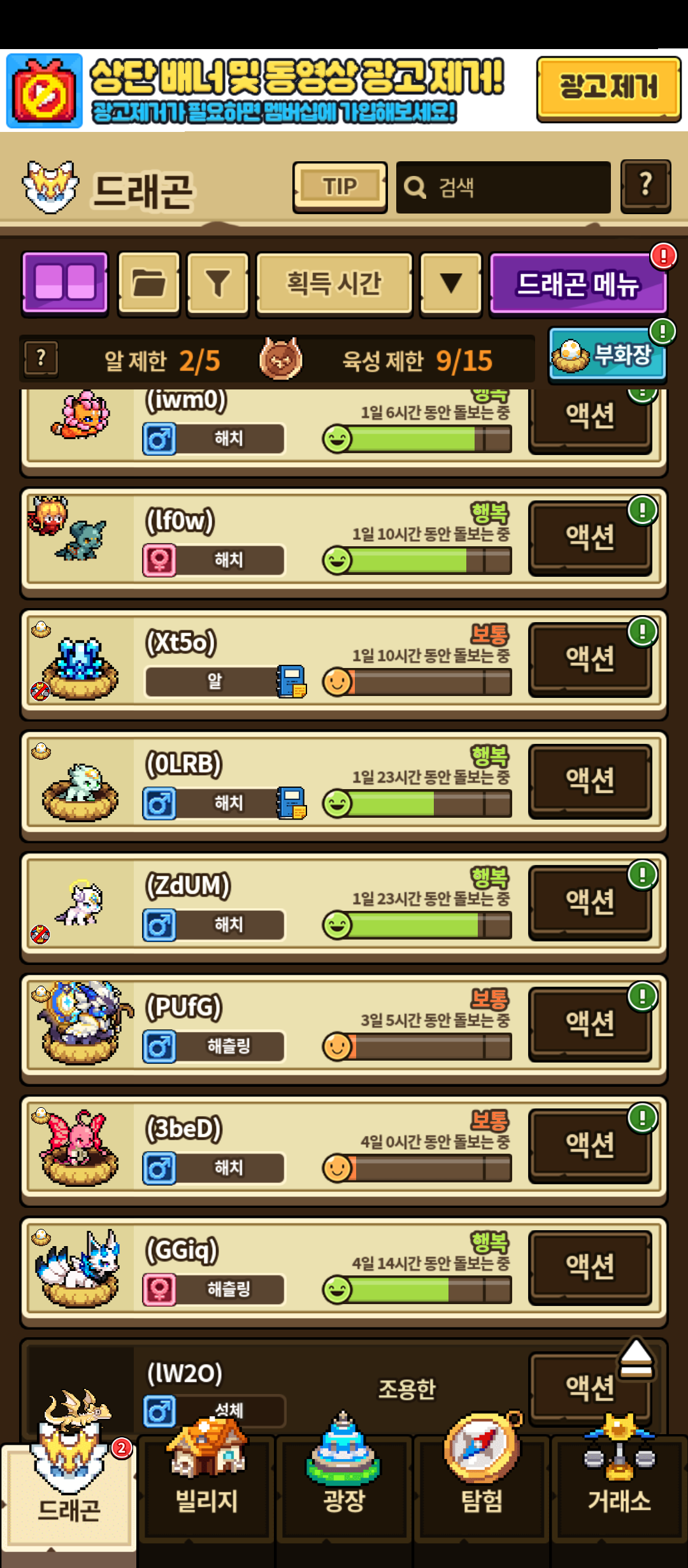
Task: Open the folder icon
Action: (149, 283)
